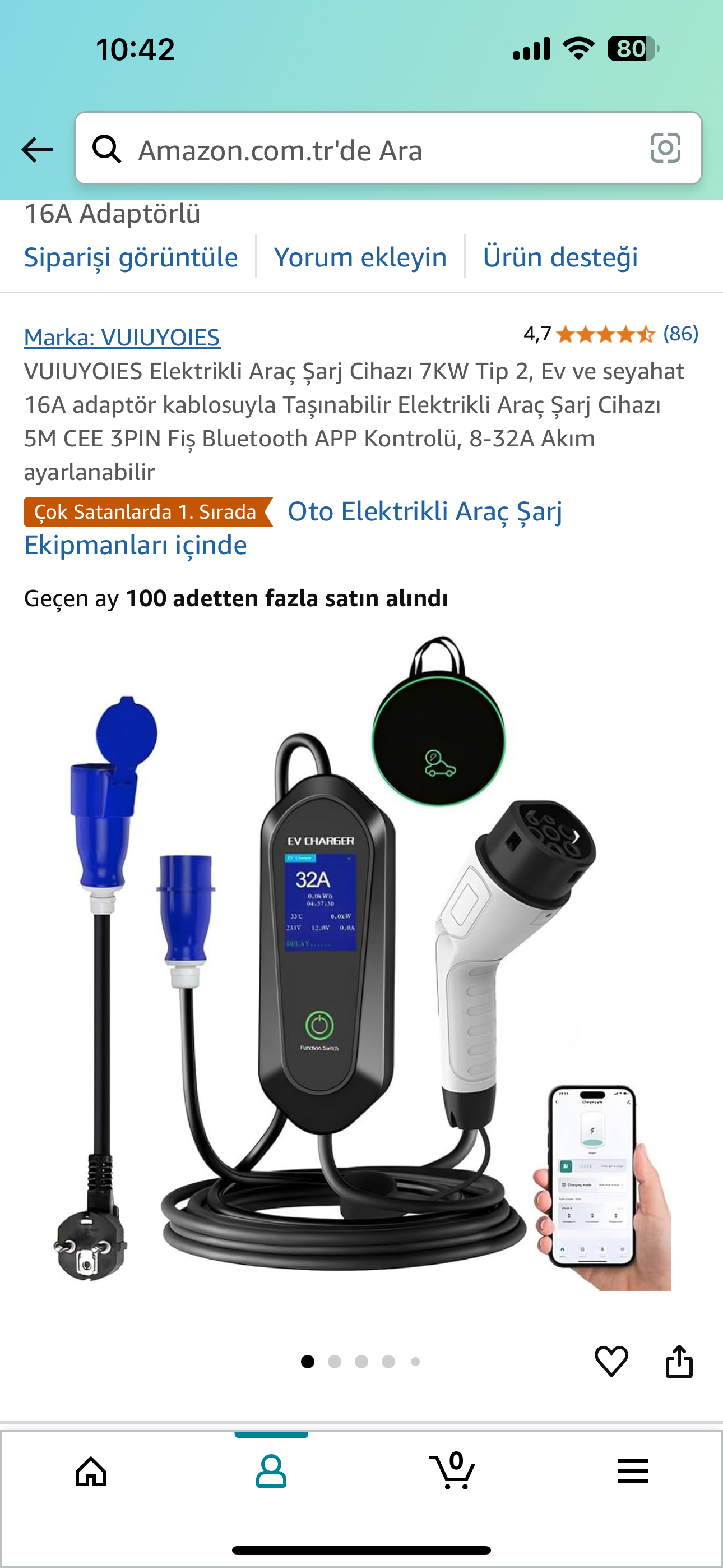
Task: Open the shopping cart tab
Action: tap(452, 1470)
